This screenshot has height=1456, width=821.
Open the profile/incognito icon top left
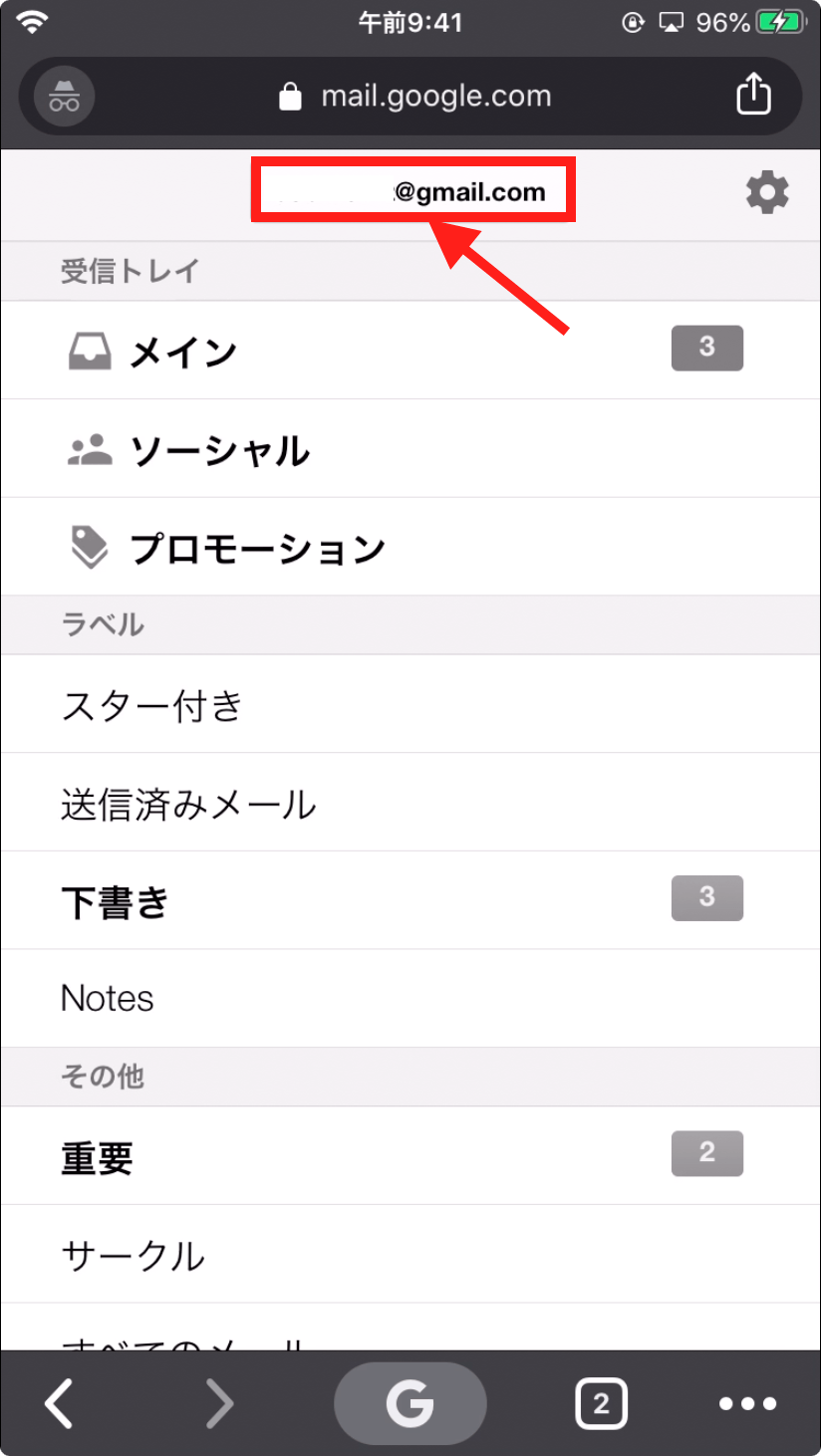(x=60, y=95)
